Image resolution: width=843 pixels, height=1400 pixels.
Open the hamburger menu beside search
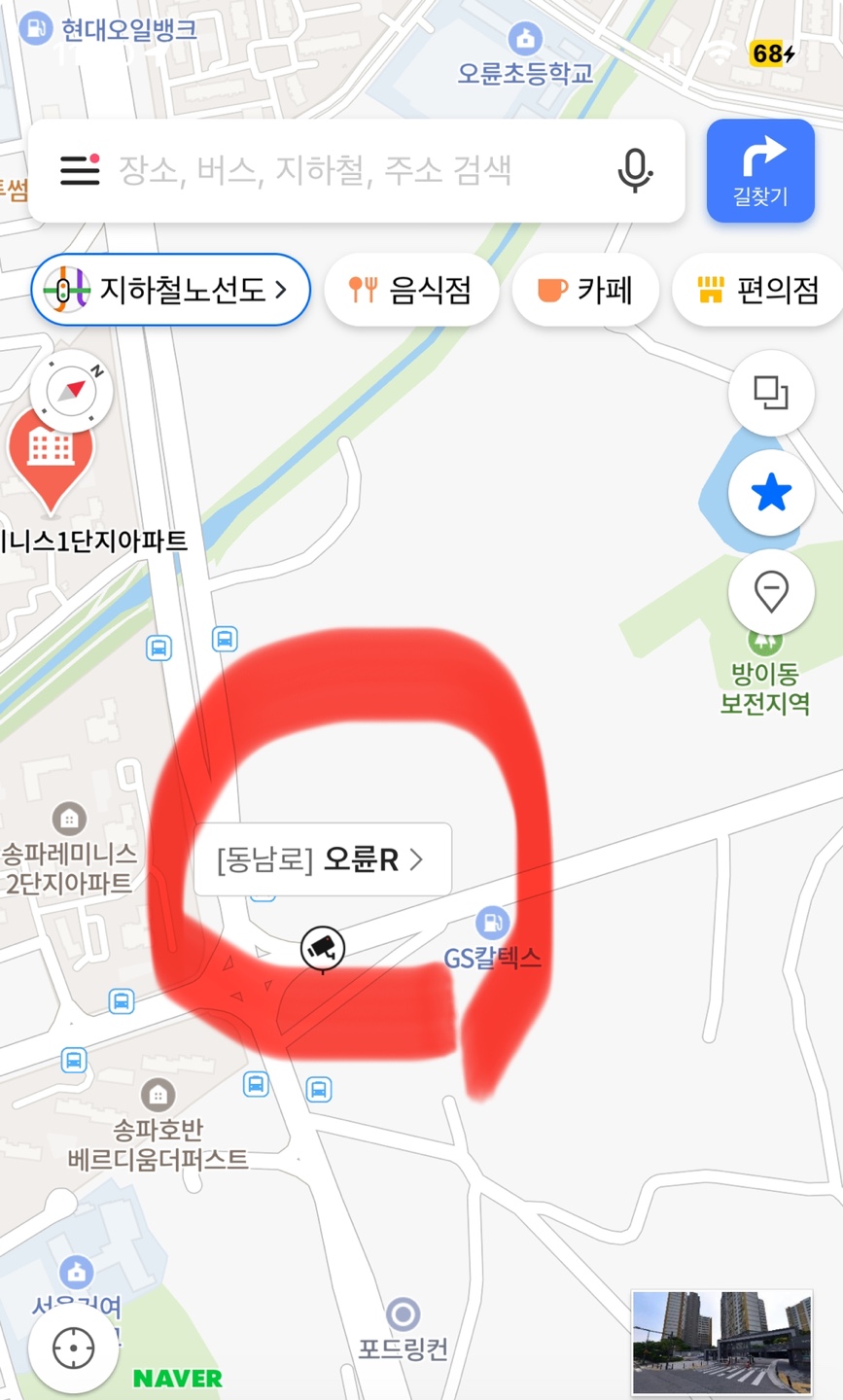pos(80,170)
